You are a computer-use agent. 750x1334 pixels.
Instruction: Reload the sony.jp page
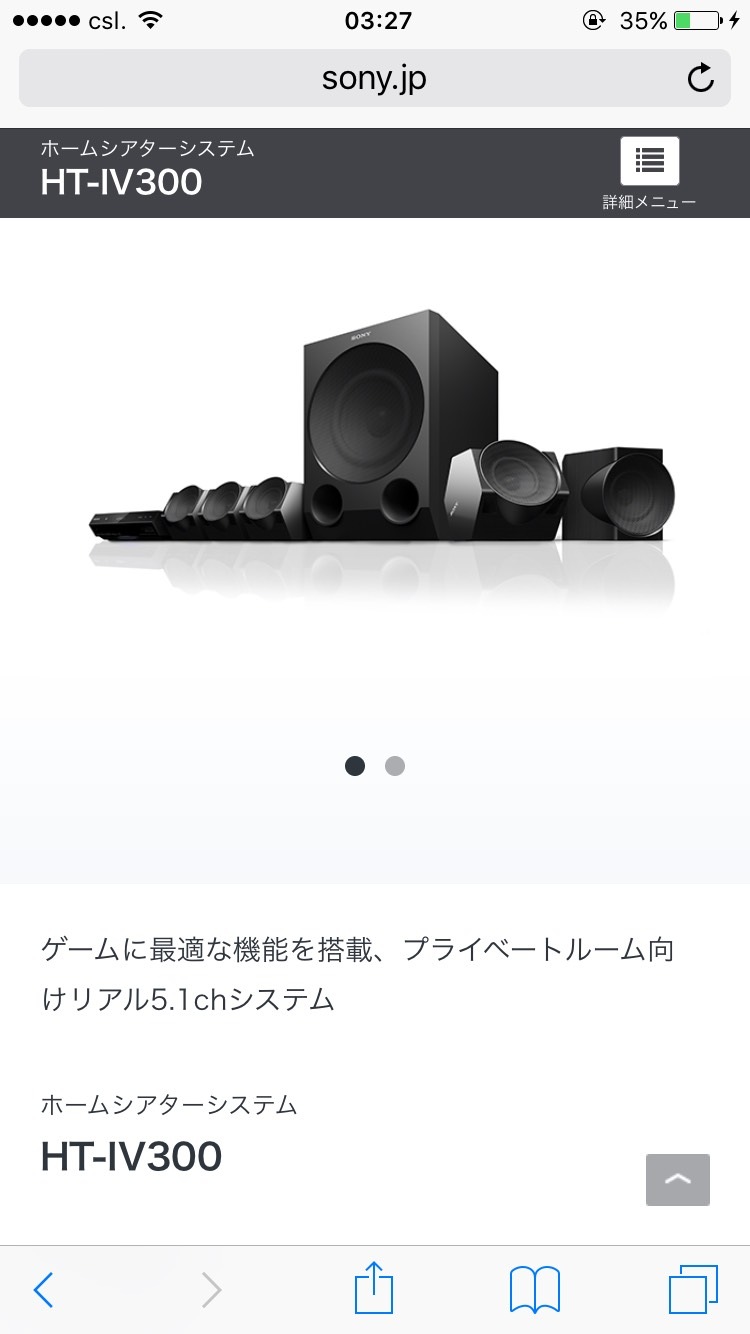point(700,78)
